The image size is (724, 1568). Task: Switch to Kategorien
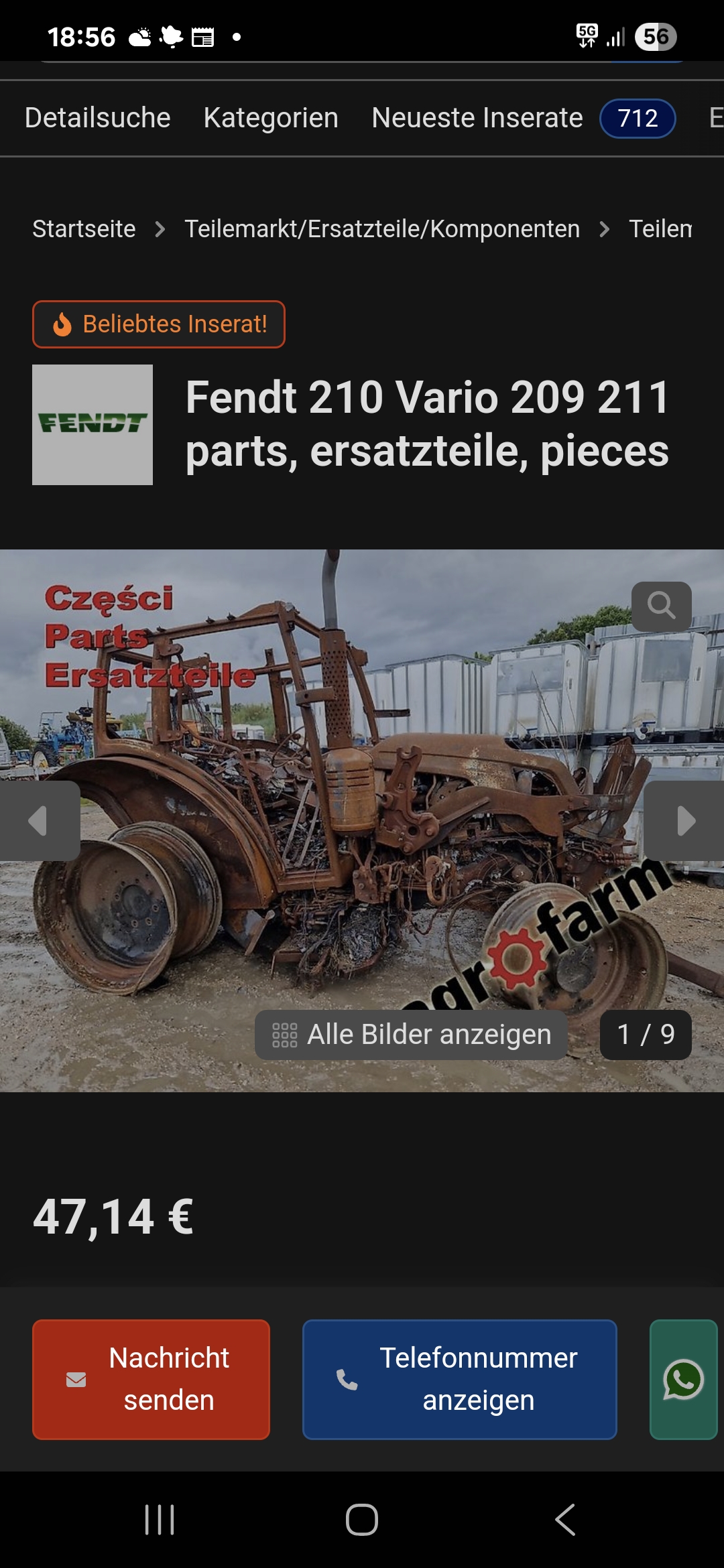pyautogui.click(x=271, y=118)
